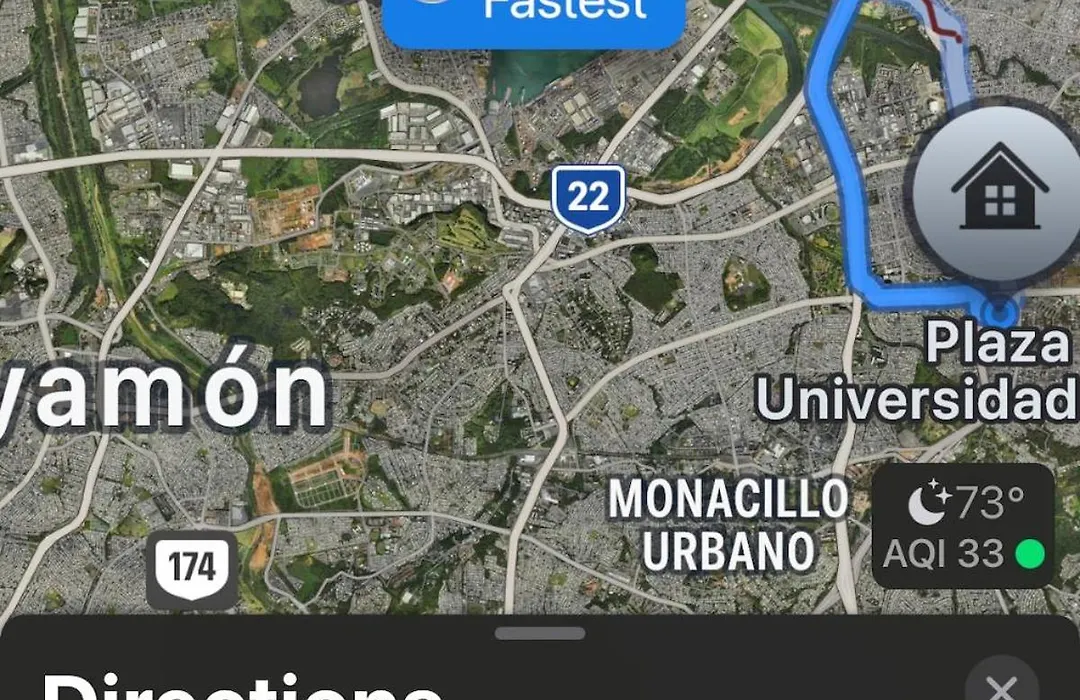Open the weather and AQI widget
This screenshot has height=700, width=1080.
pos(963,526)
